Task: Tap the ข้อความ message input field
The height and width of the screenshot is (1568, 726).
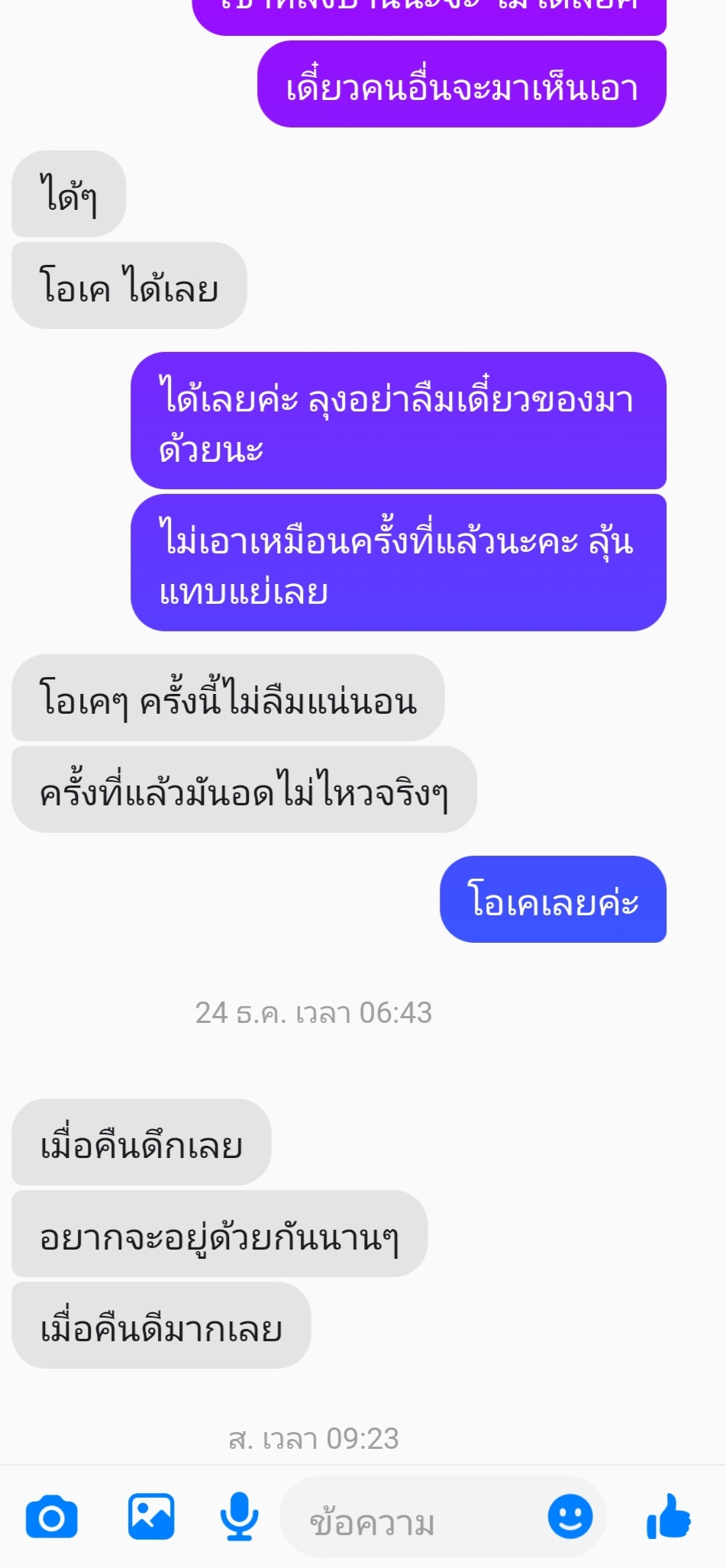Action: click(x=412, y=1522)
